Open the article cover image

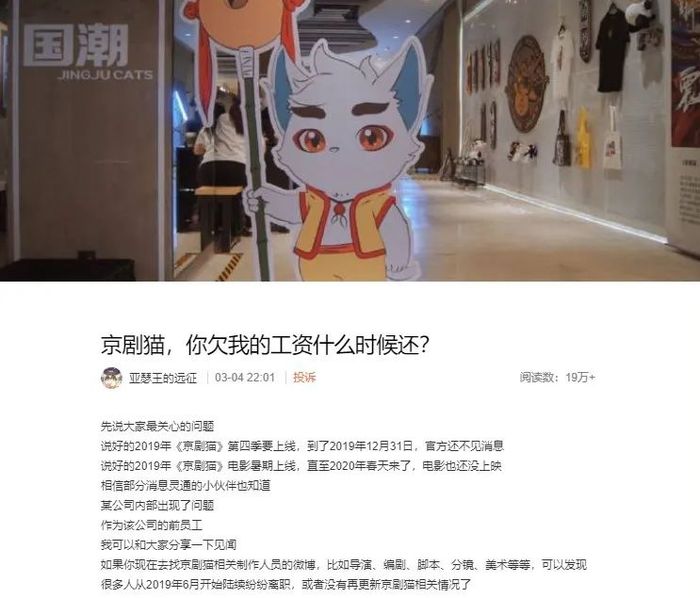[x=350, y=140]
